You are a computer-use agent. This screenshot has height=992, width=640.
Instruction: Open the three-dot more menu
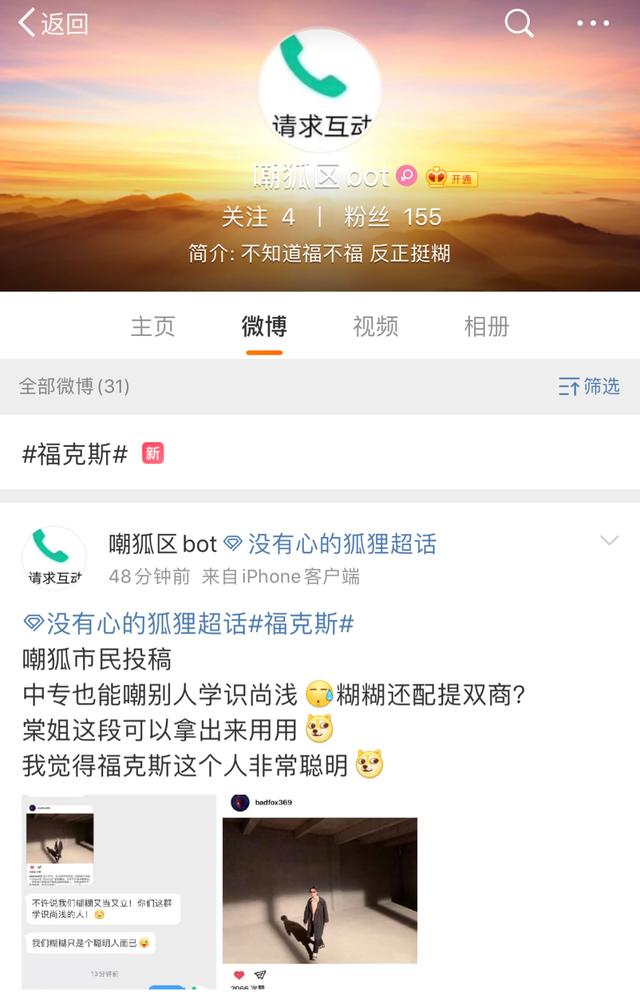pos(592,23)
